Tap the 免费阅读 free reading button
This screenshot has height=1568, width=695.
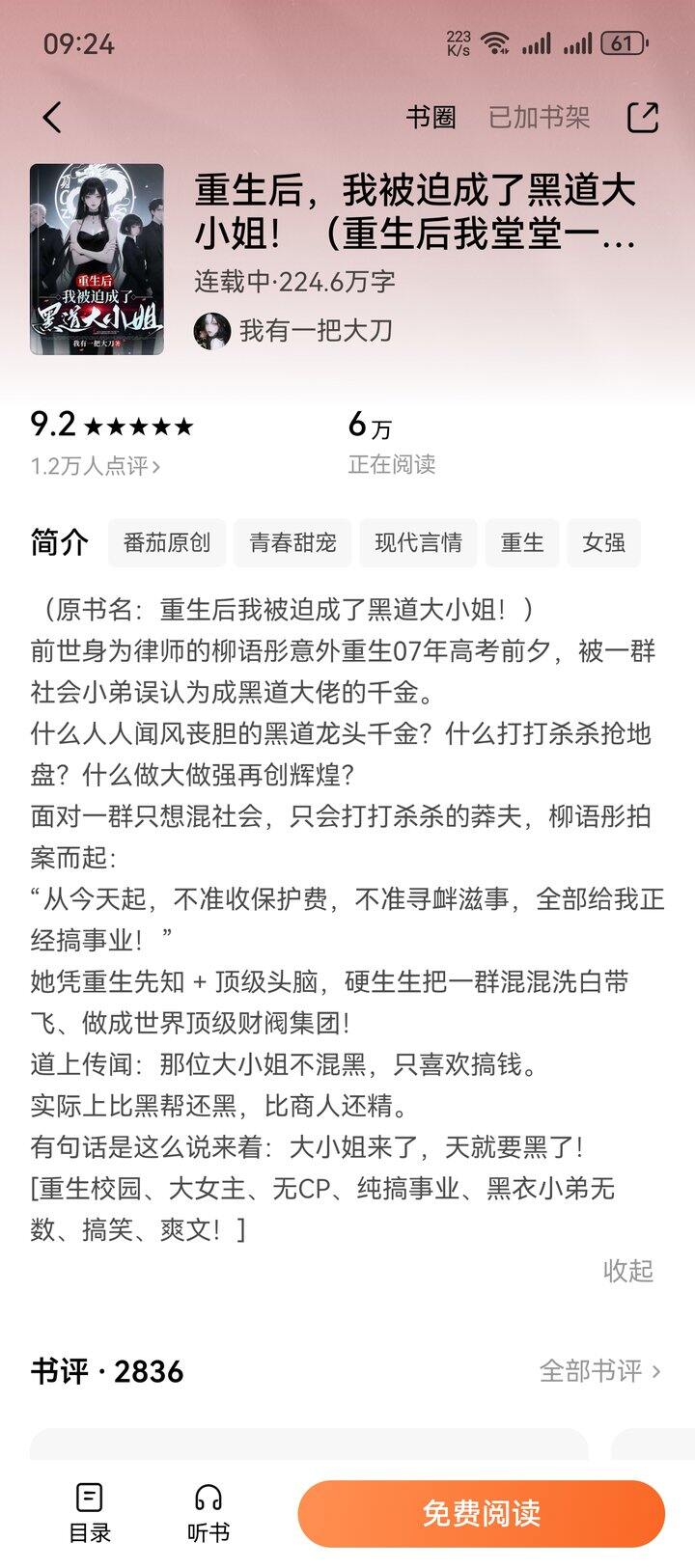482,1513
